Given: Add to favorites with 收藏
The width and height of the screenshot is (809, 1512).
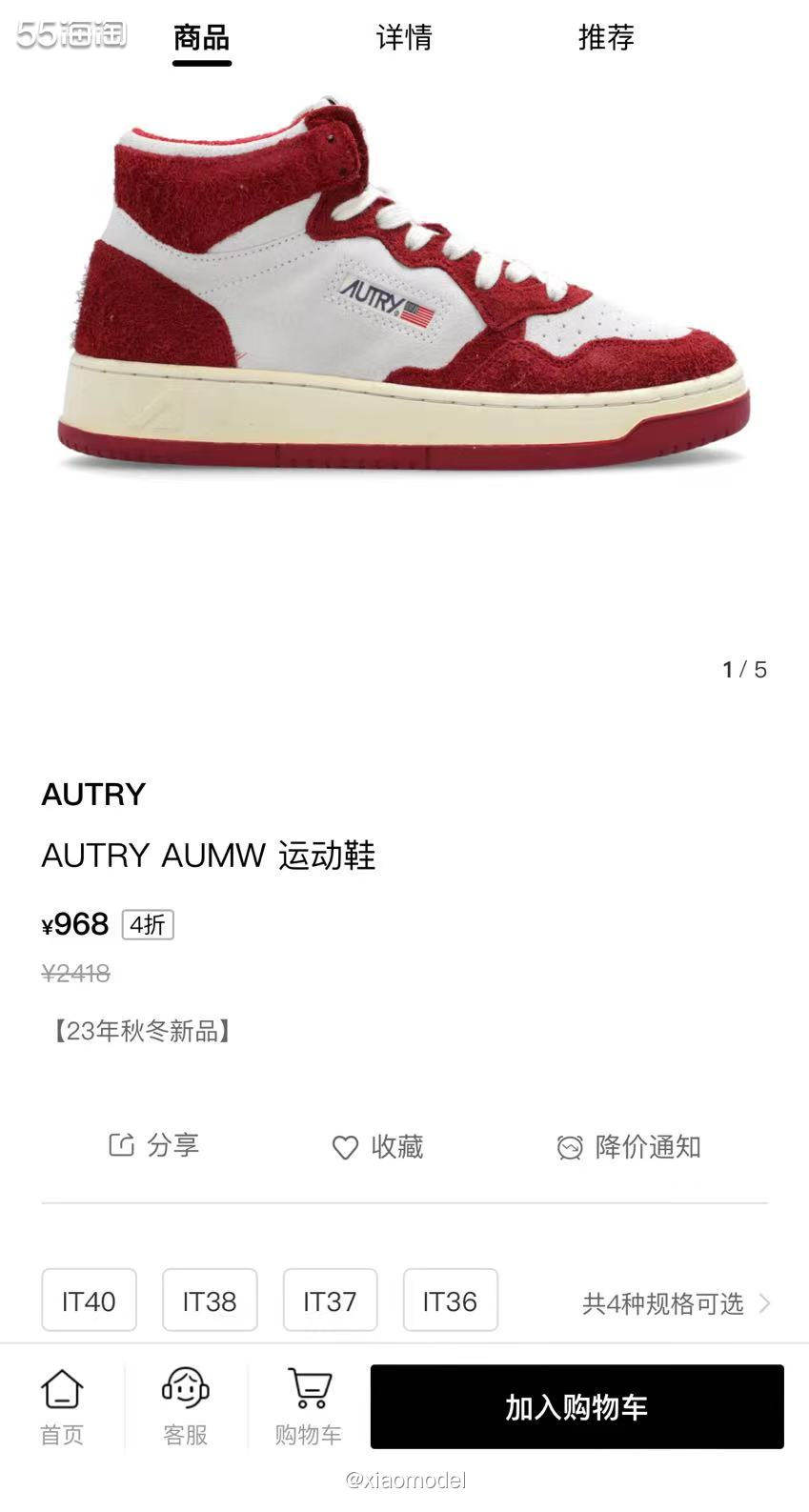Looking at the screenshot, I should [378, 1146].
